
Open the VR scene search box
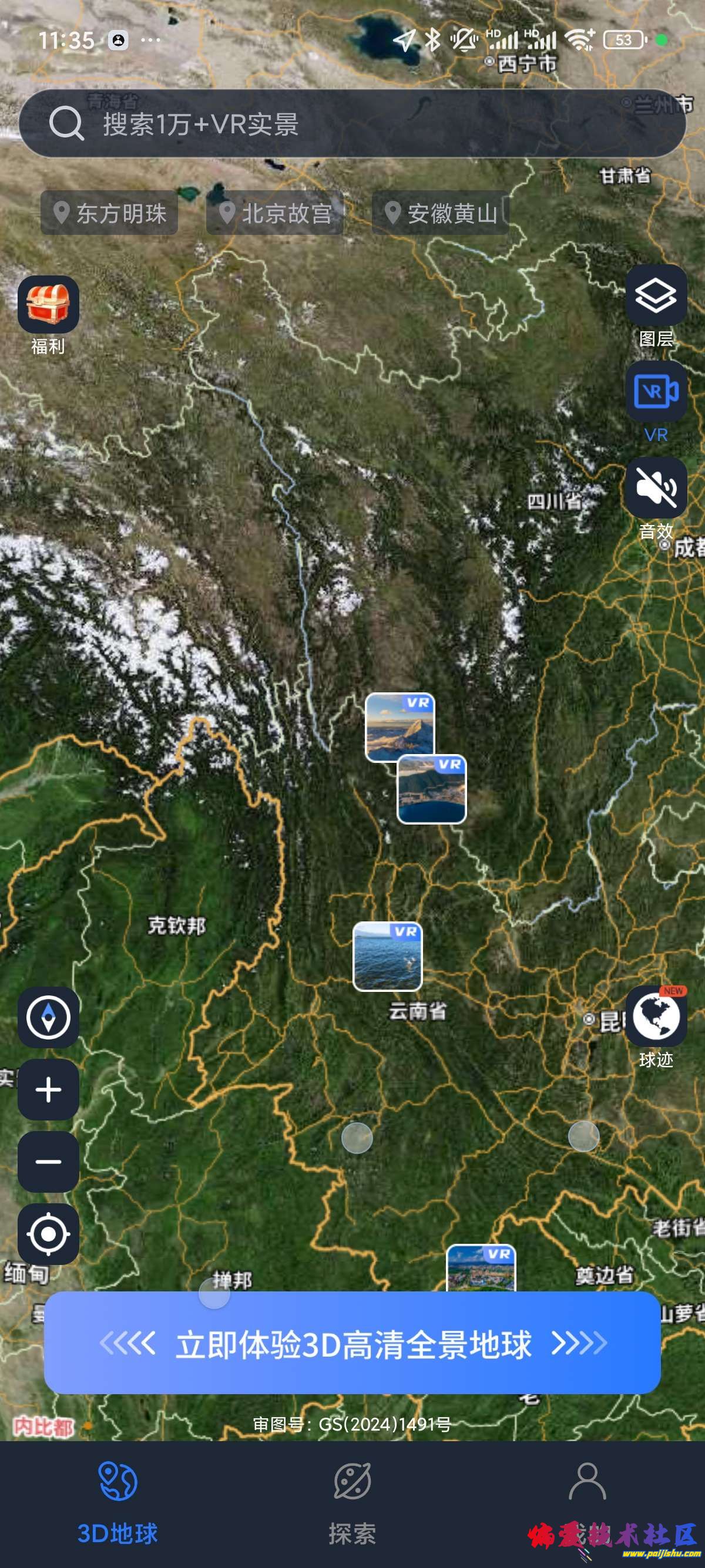tap(352, 124)
